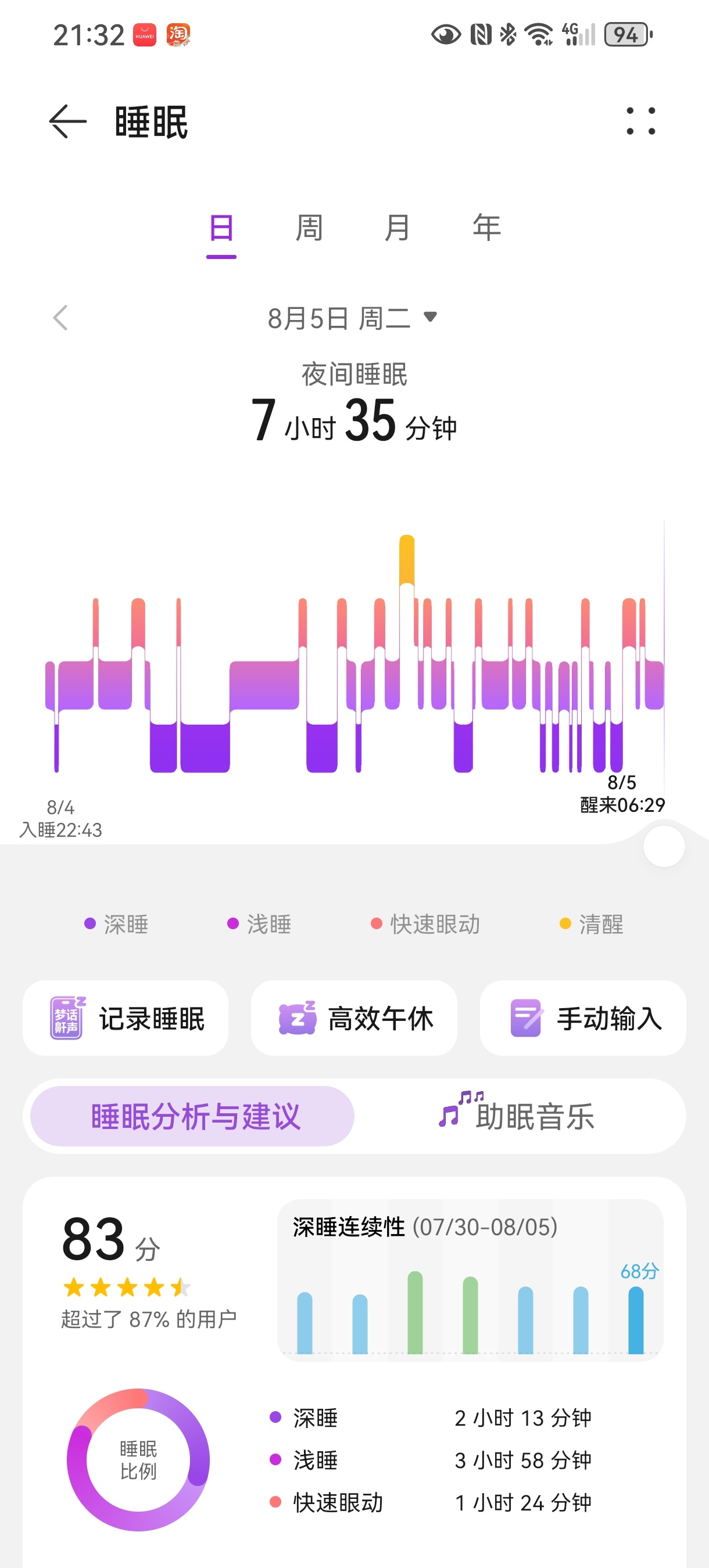Go back from the 睡眠 page

click(x=67, y=122)
